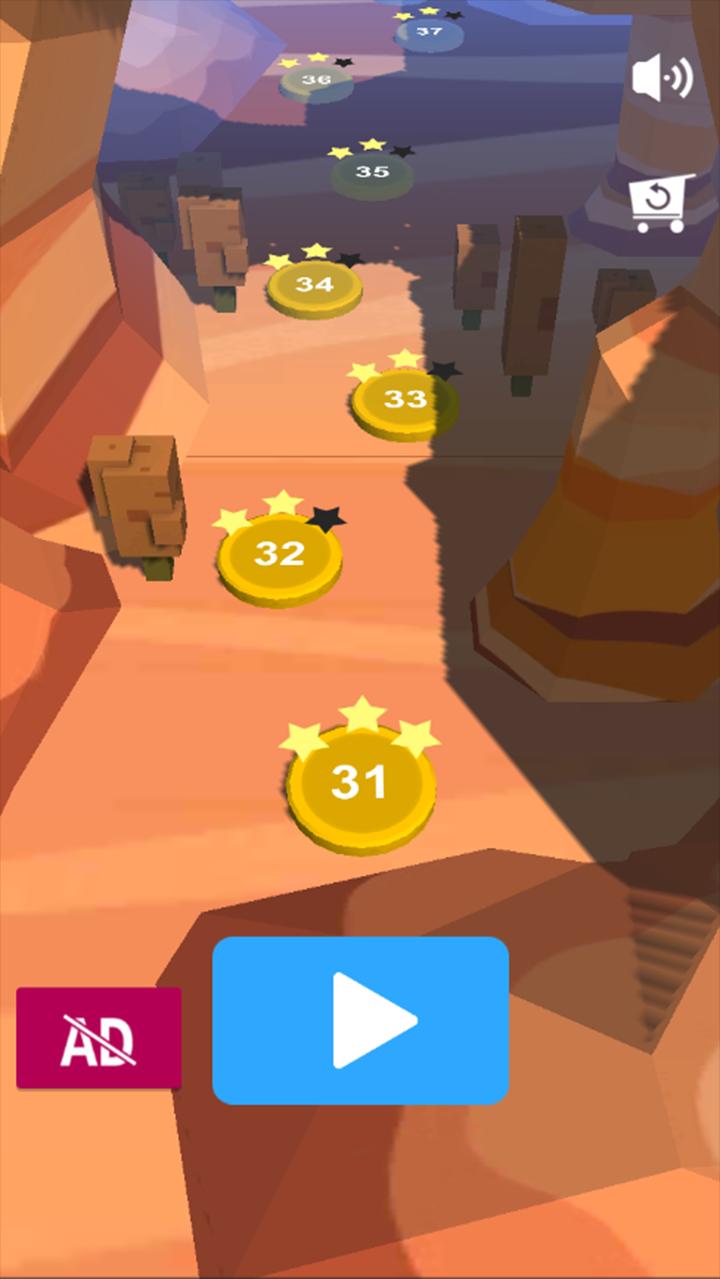Remove ads with the AD button
The image size is (720, 1279).
click(99, 1038)
